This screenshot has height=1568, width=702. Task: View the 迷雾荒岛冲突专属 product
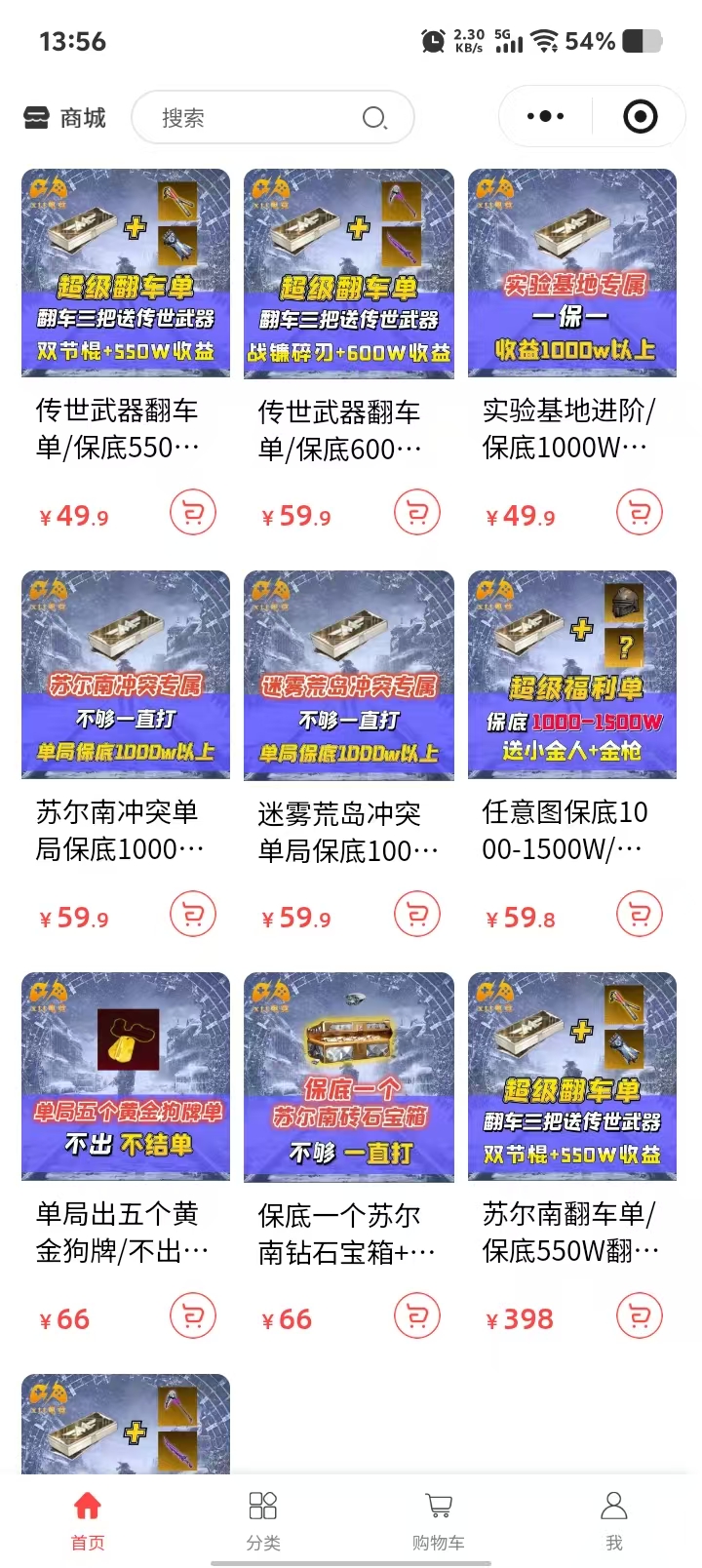click(349, 675)
